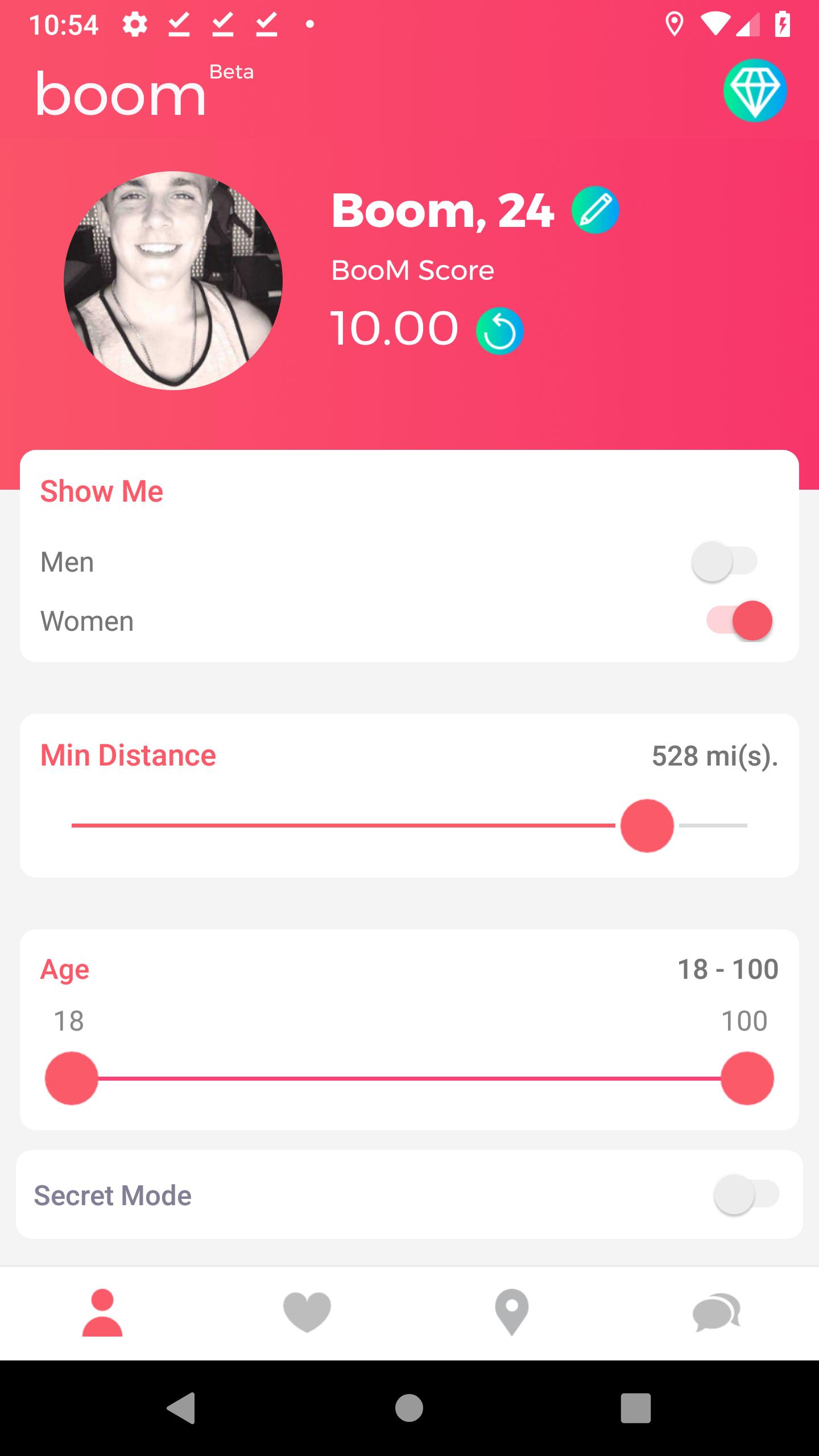Disable showing Women

(739, 621)
